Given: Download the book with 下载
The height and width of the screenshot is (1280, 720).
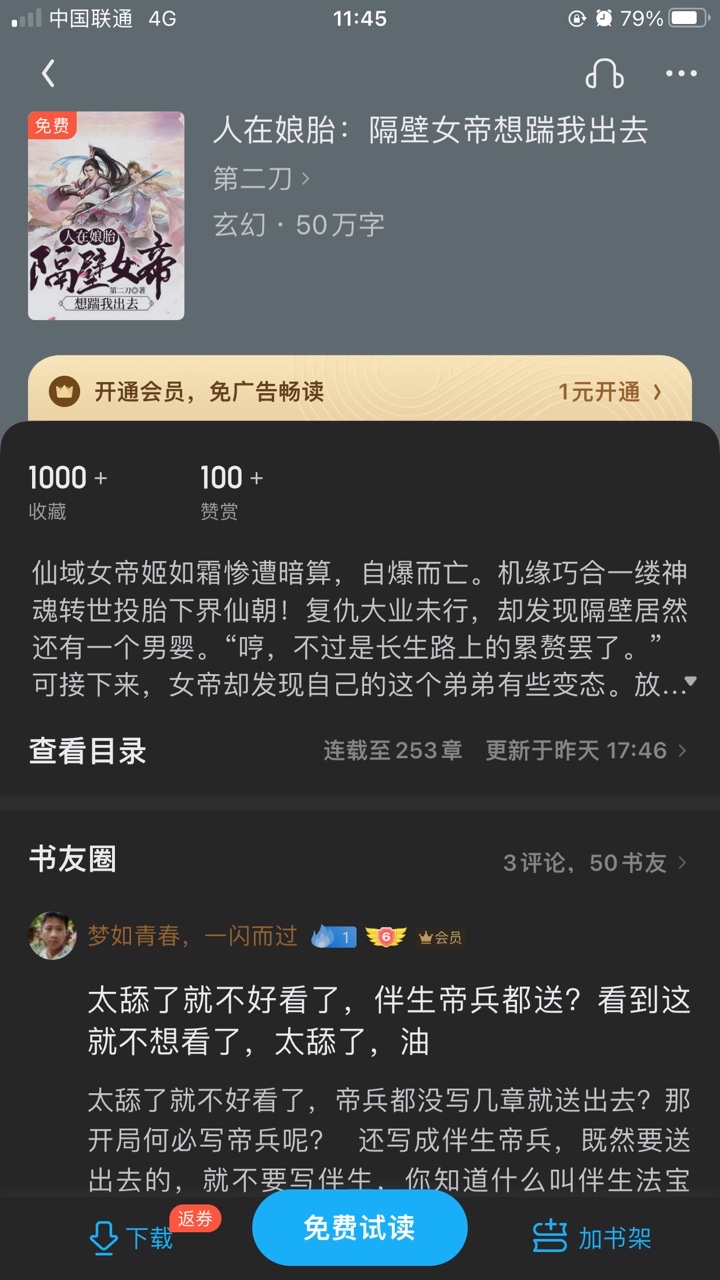Looking at the screenshot, I should point(133,1237).
